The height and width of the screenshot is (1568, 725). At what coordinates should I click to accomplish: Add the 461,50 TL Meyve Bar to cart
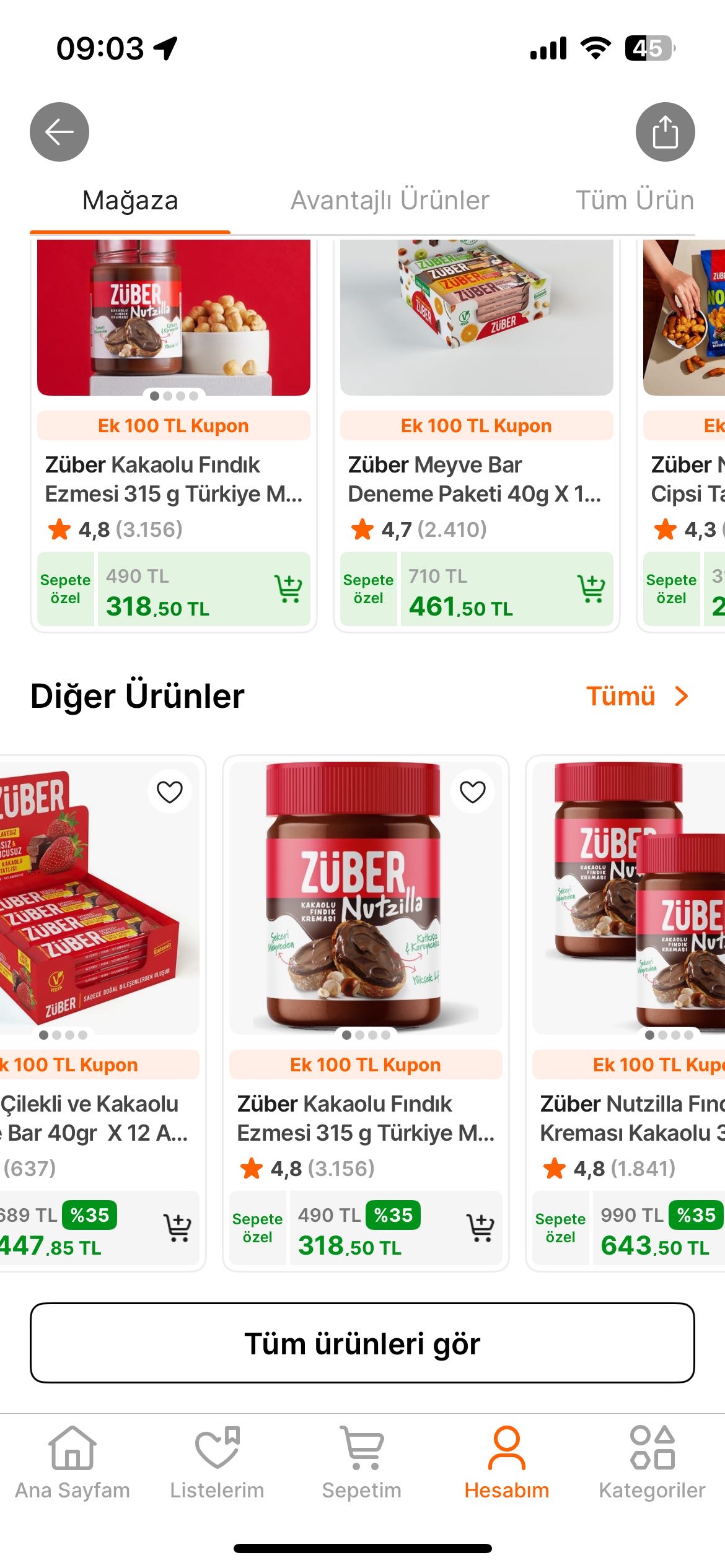591,588
